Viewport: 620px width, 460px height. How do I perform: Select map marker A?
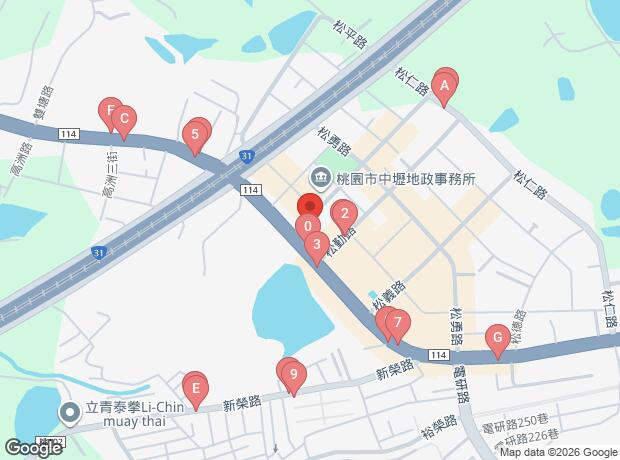[x=444, y=87]
